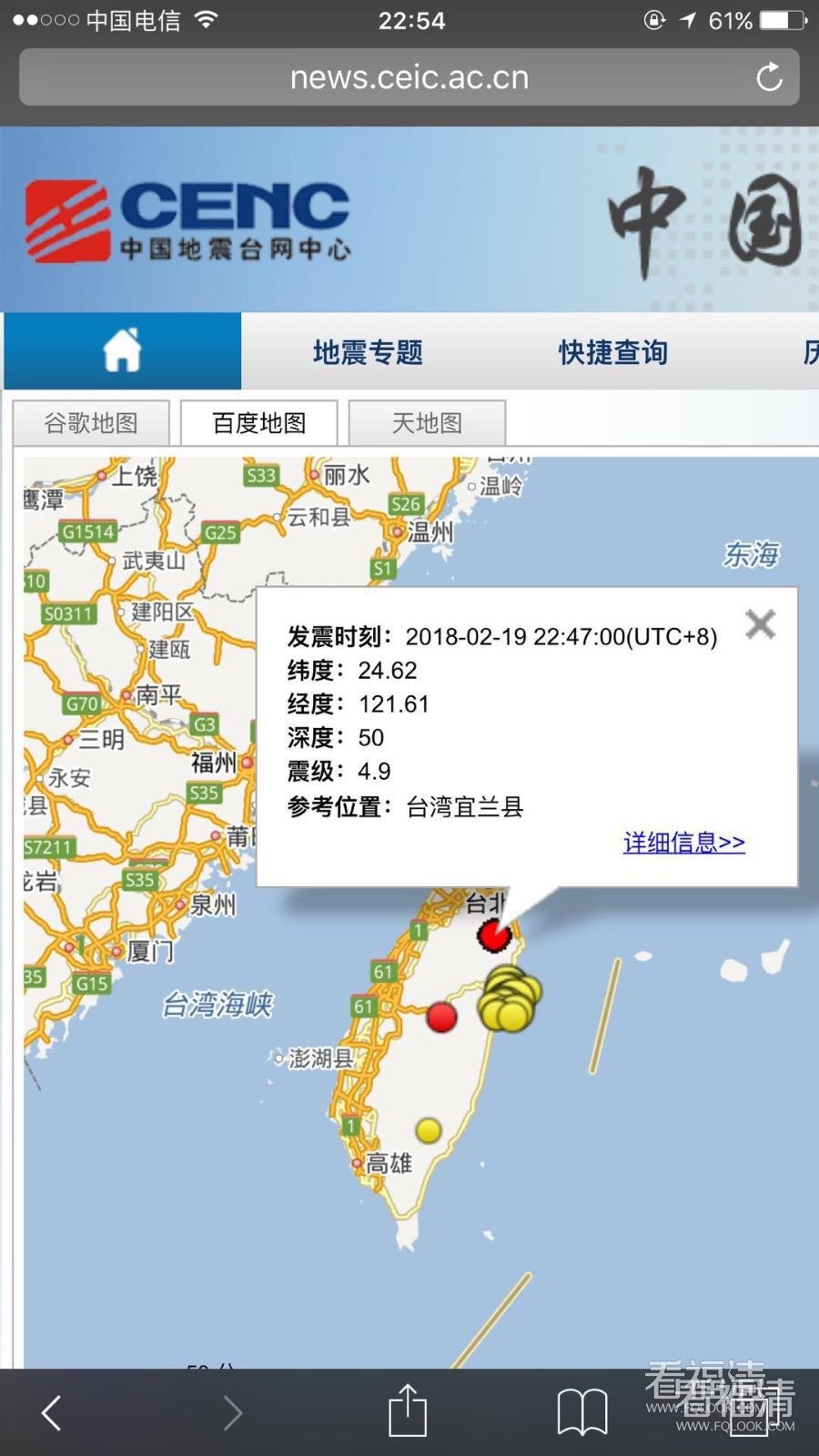Close the earthquake info popup
The height and width of the screenshot is (1456, 819).
tap(760, 624)
